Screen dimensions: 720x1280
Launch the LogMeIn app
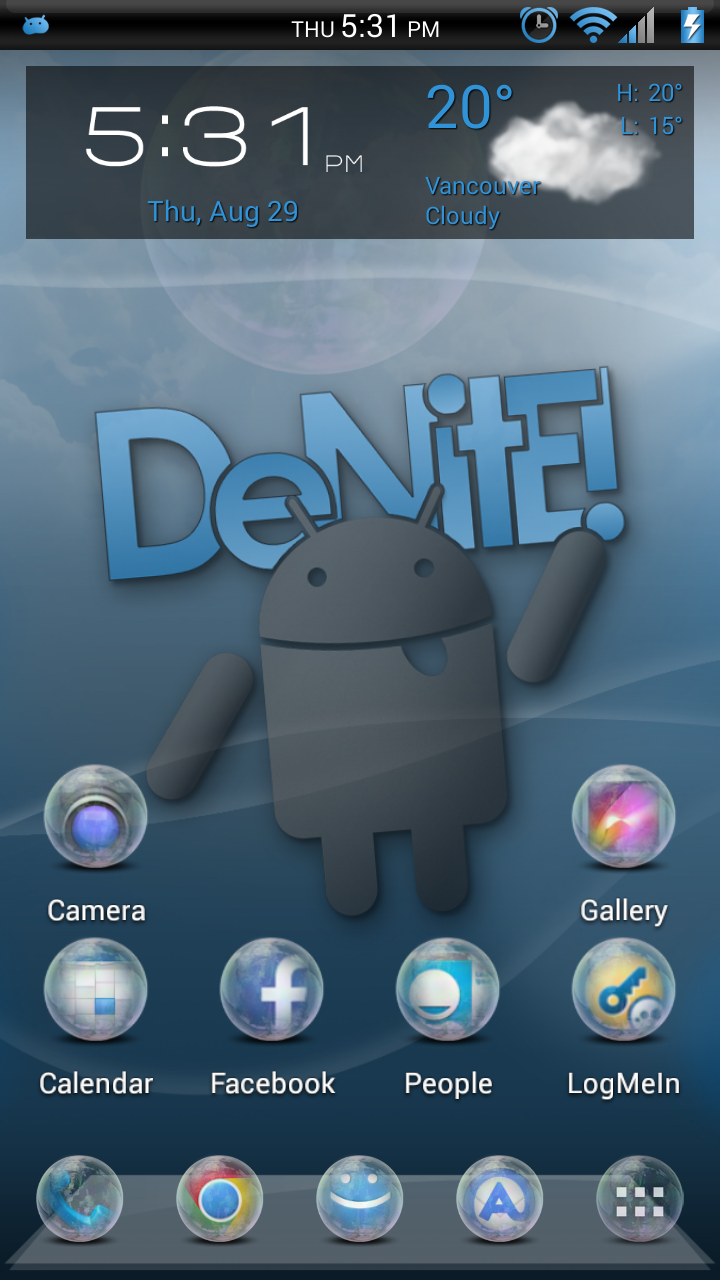[x=623, y=990]
